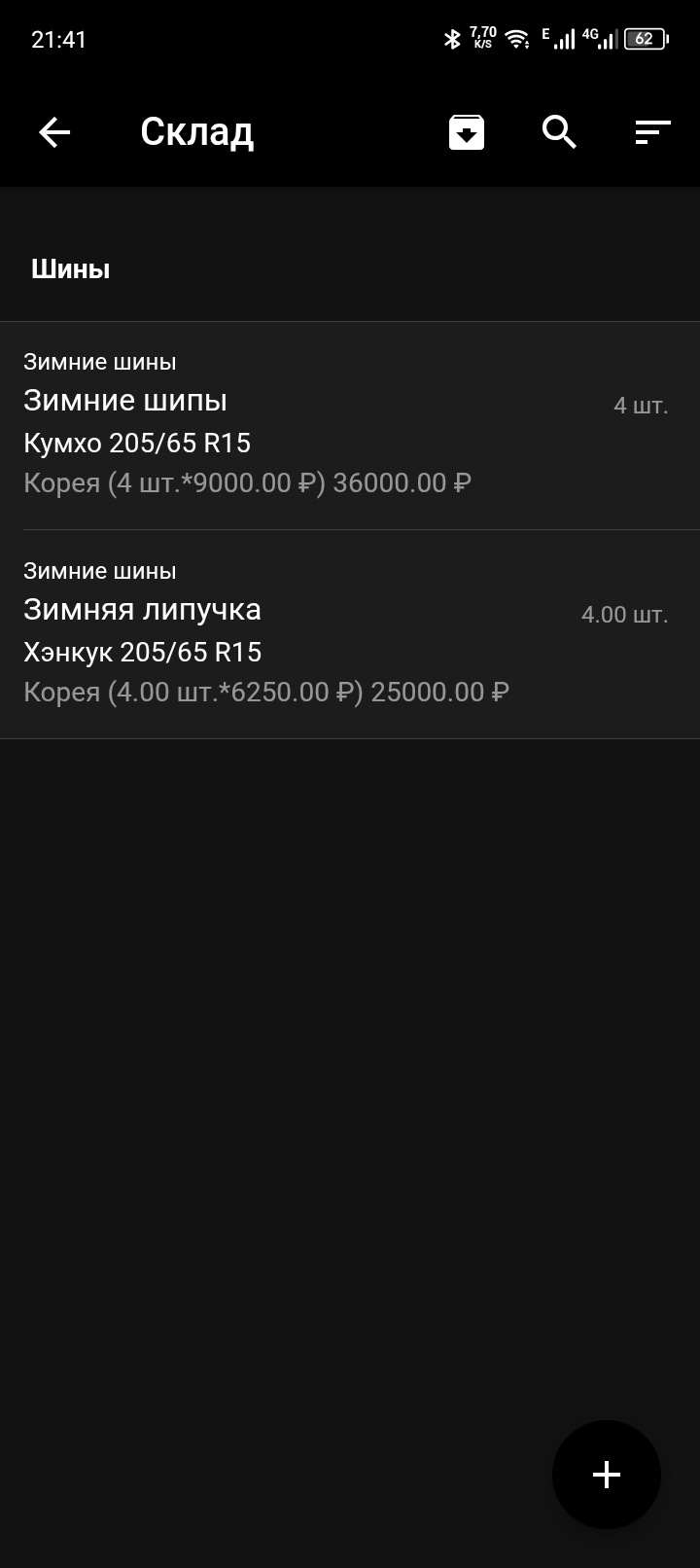Open the sort options icon

click(x=649, y=131)
